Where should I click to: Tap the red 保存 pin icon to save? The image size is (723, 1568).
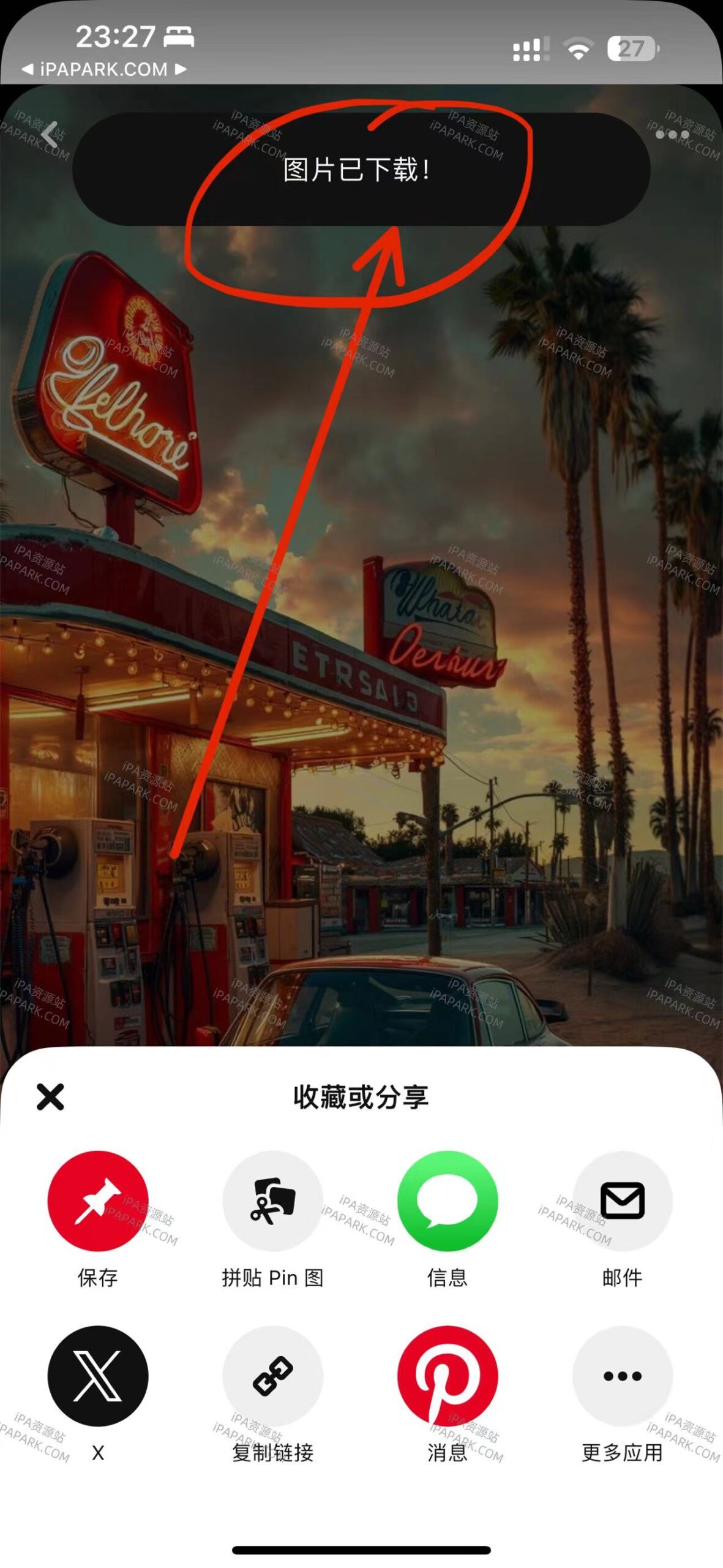(98, 1202)
